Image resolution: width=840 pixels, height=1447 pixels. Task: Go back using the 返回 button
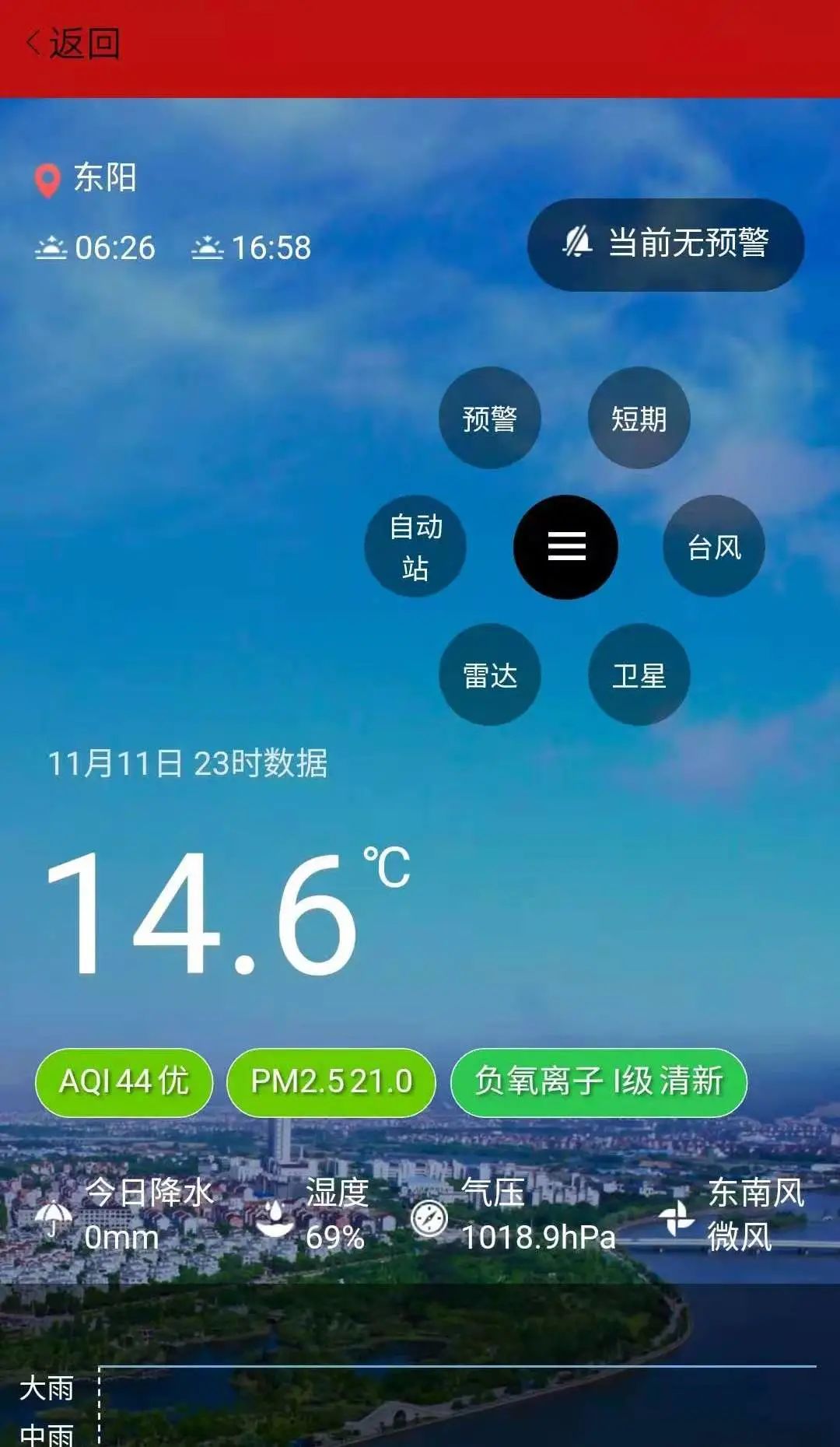(73, 44)
